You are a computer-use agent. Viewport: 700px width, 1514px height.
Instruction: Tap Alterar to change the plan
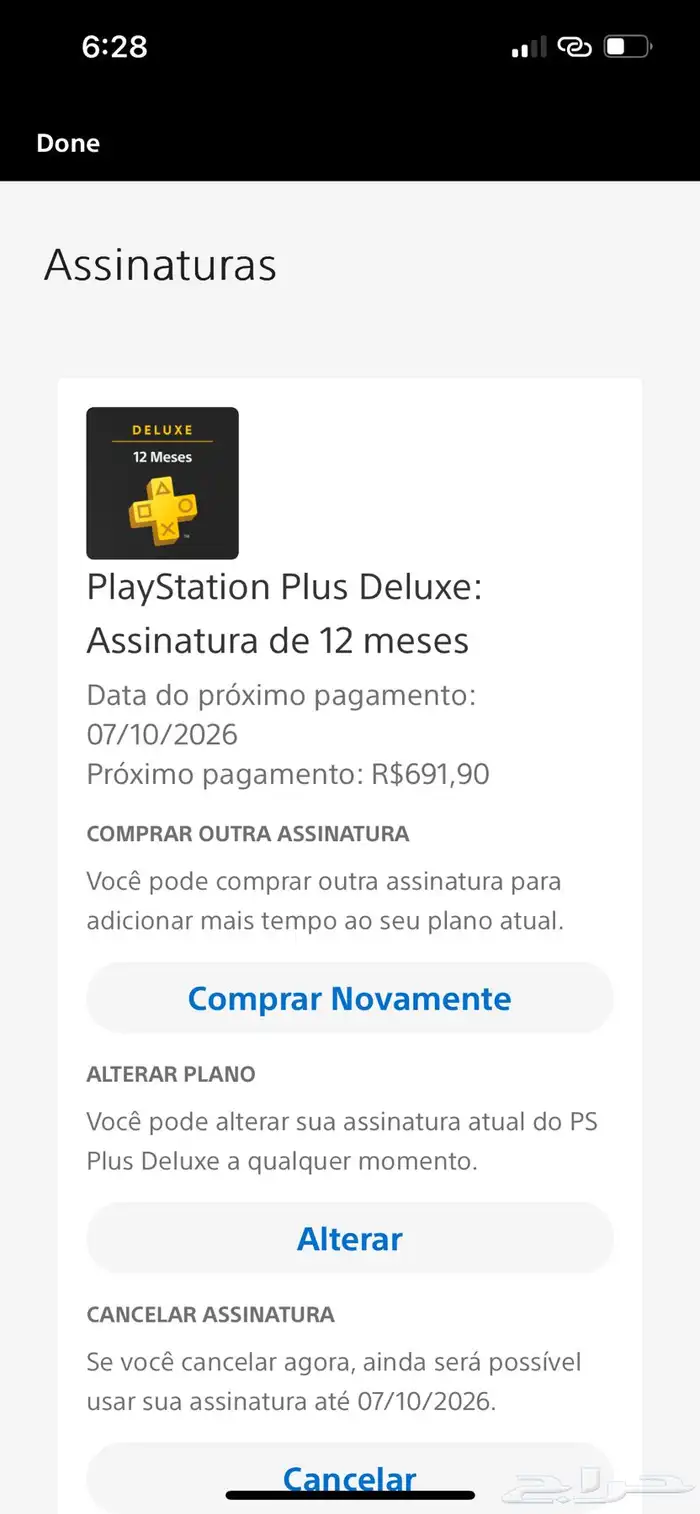349,1239
